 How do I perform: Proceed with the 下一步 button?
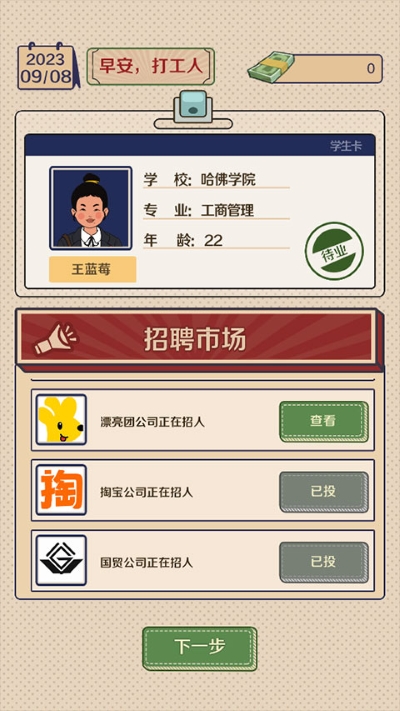(x=200, y=648)
